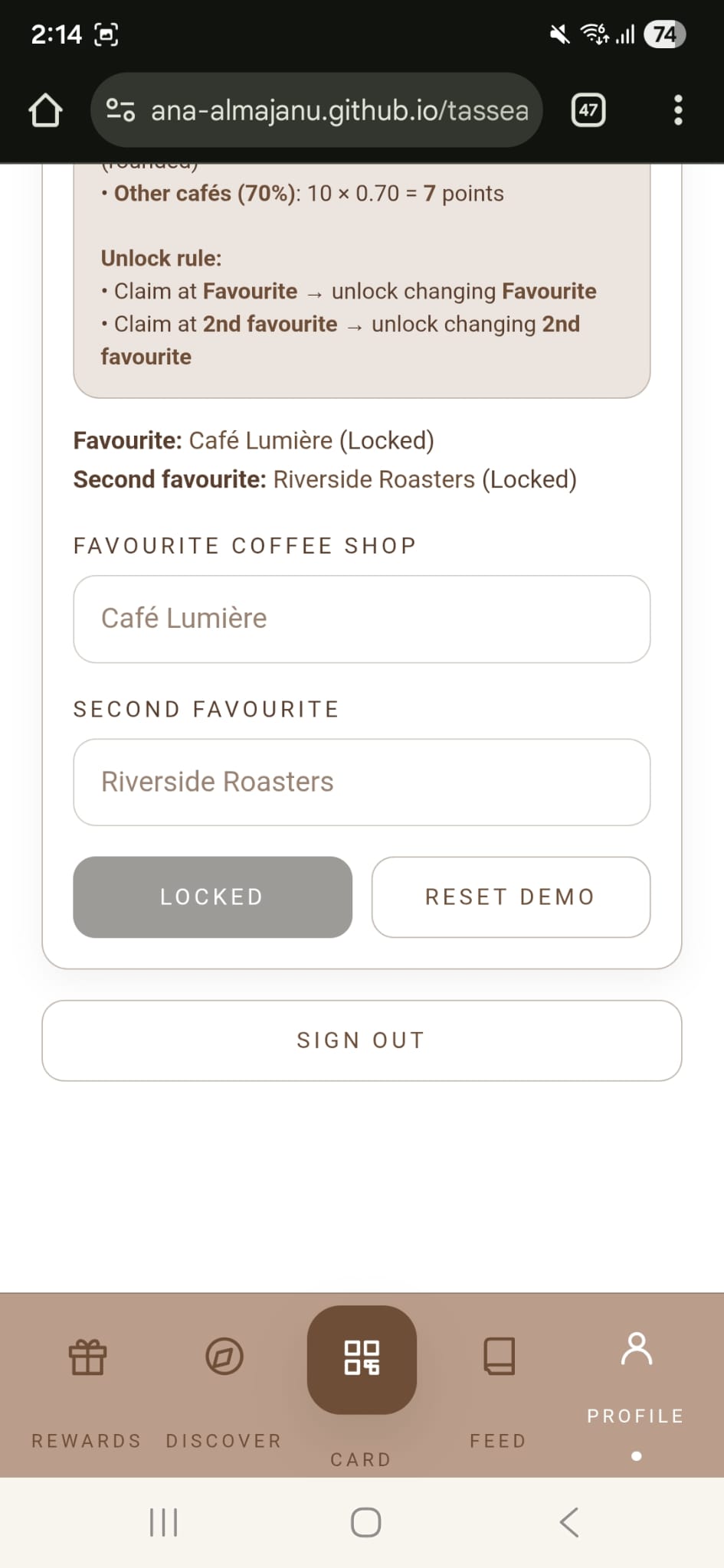
Task: Tap the Locked button
Action: point(212,897)
